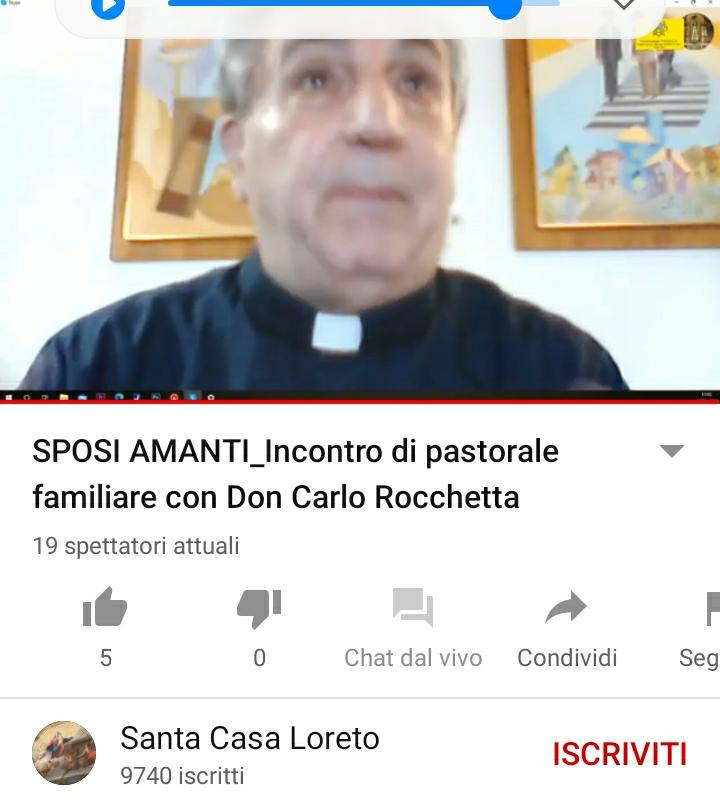Open Santa Casa Loreto channel
The image size is (720, 805).
pos(249,739)
